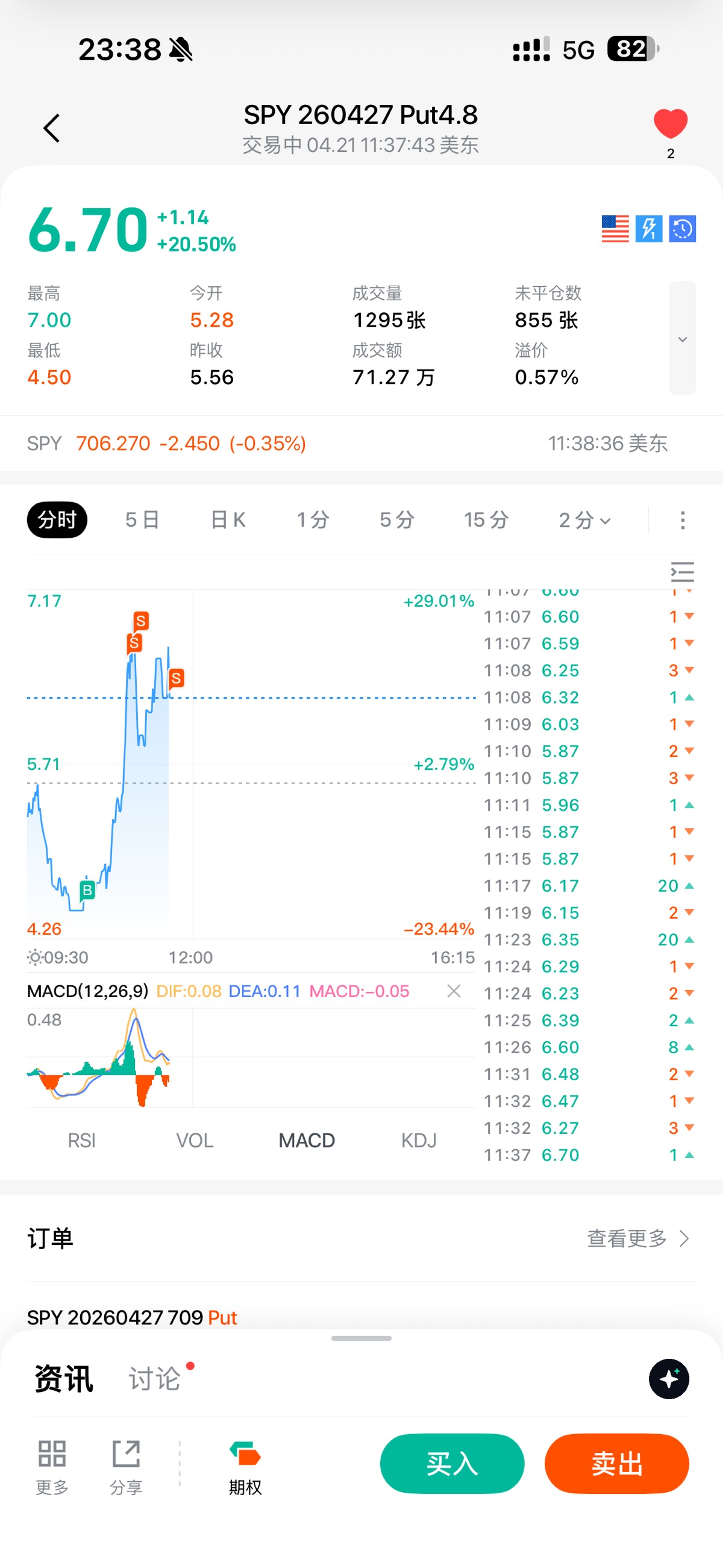Select the 分时 chart tab
This screenshot has width=723, height=1568.
57,520
